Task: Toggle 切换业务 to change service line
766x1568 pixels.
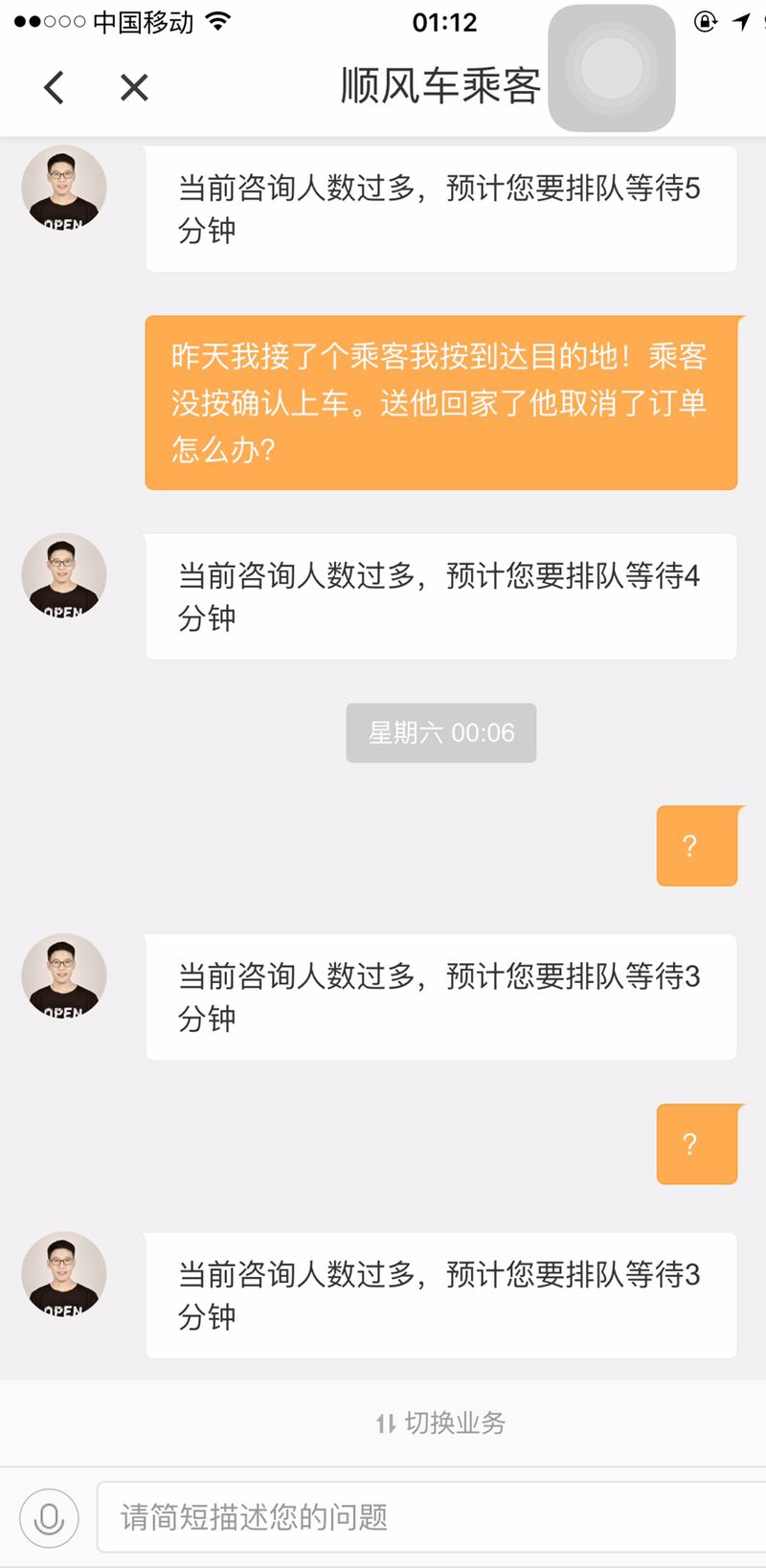Action: [440, 1423]
